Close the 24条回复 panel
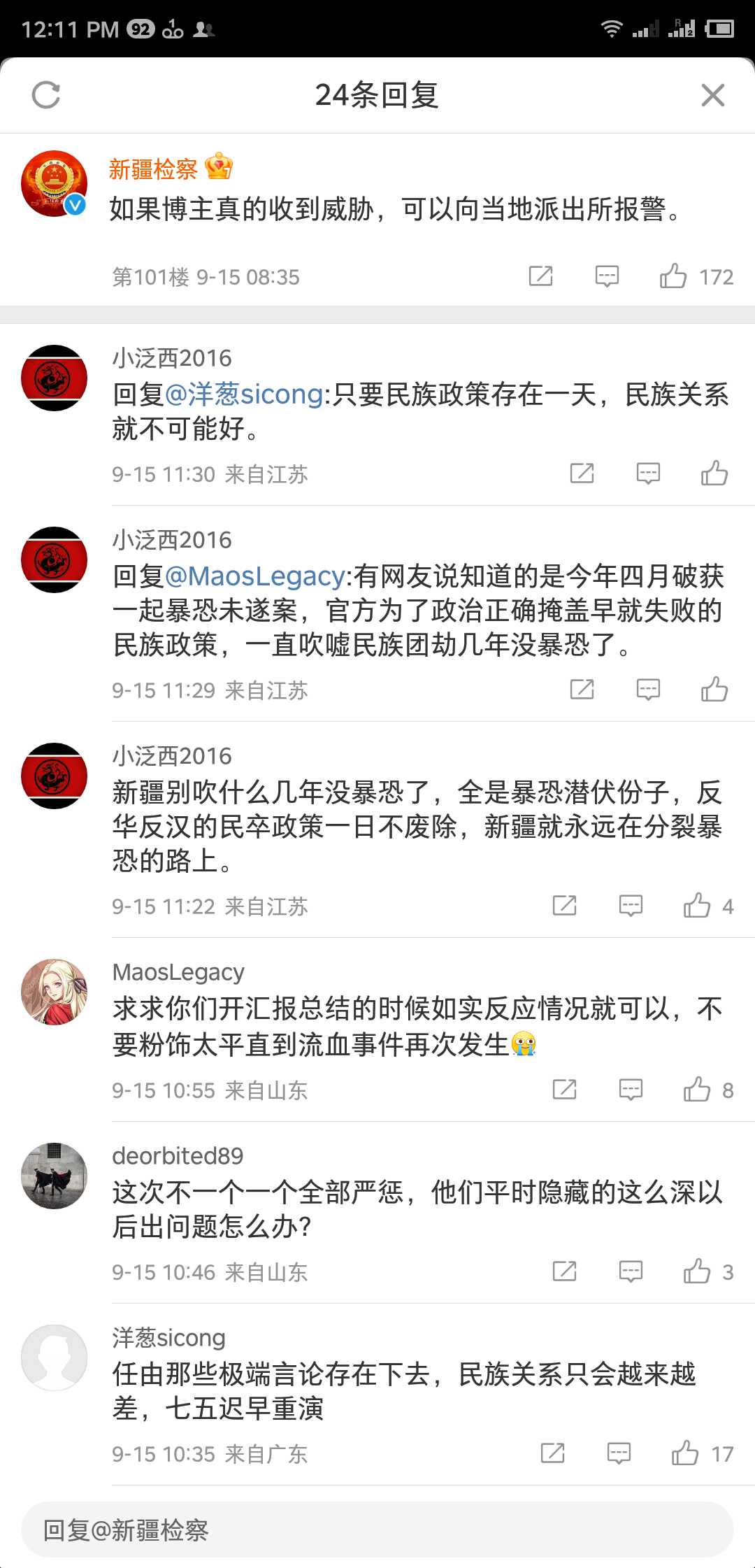The width and height of the screenshot is (755, 1568). 712,95
